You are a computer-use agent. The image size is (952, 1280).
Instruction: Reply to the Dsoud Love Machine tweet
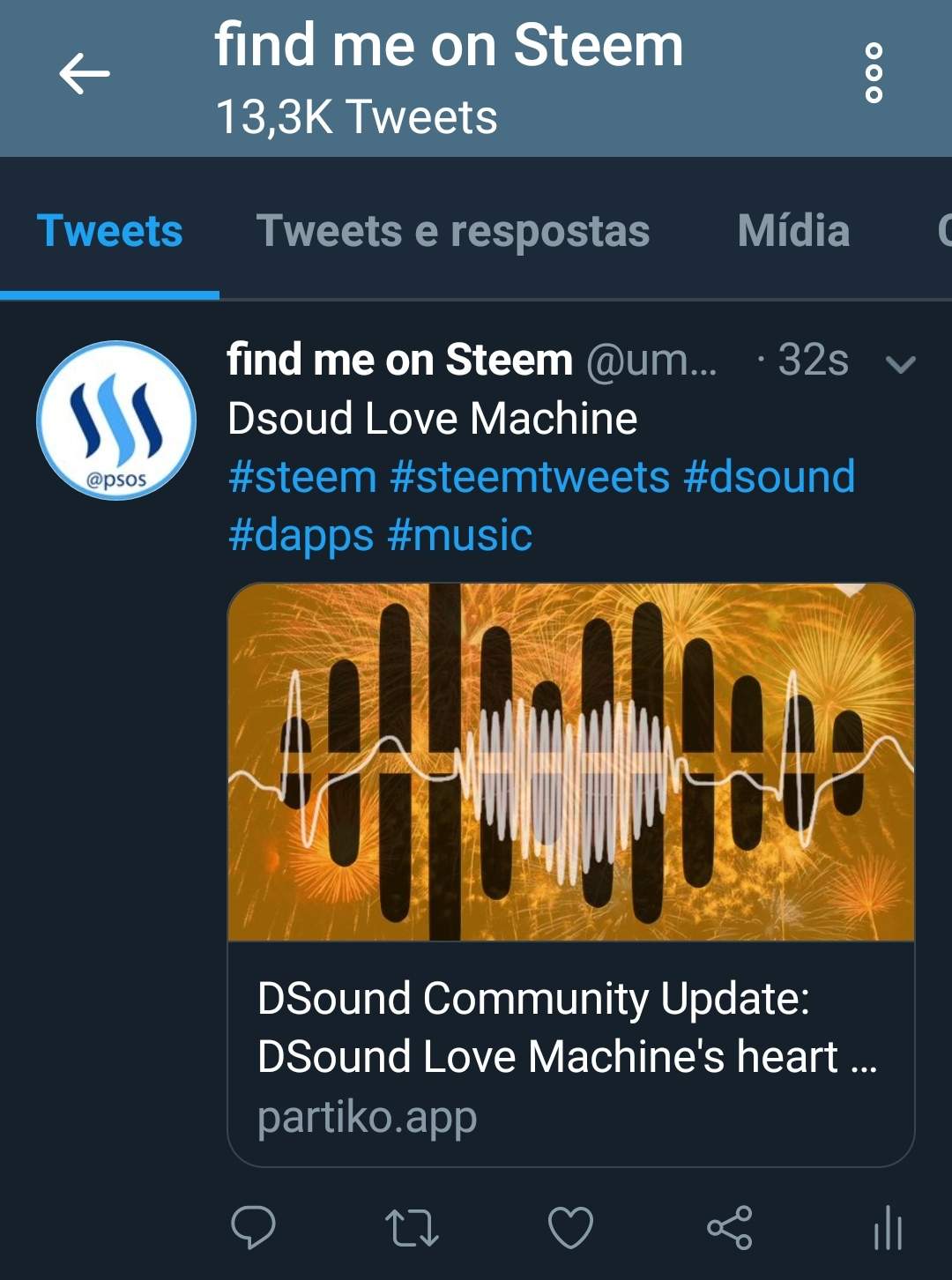253,1227
